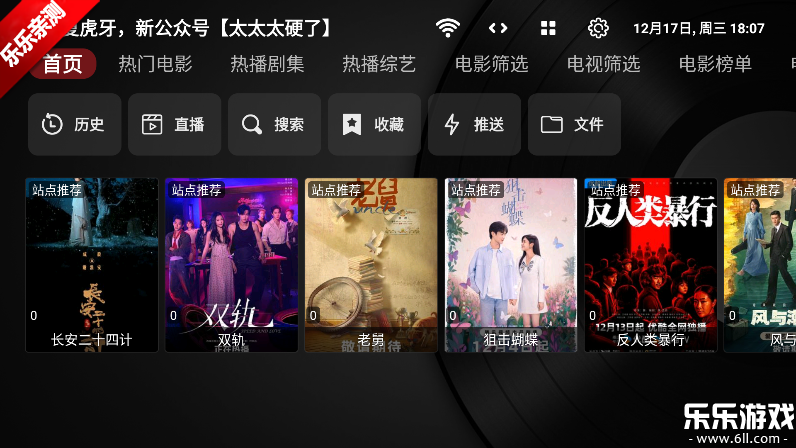Viewport: 796px width, 448px height.
Task: Open the 文件 files button
Action: coord(574,125)
